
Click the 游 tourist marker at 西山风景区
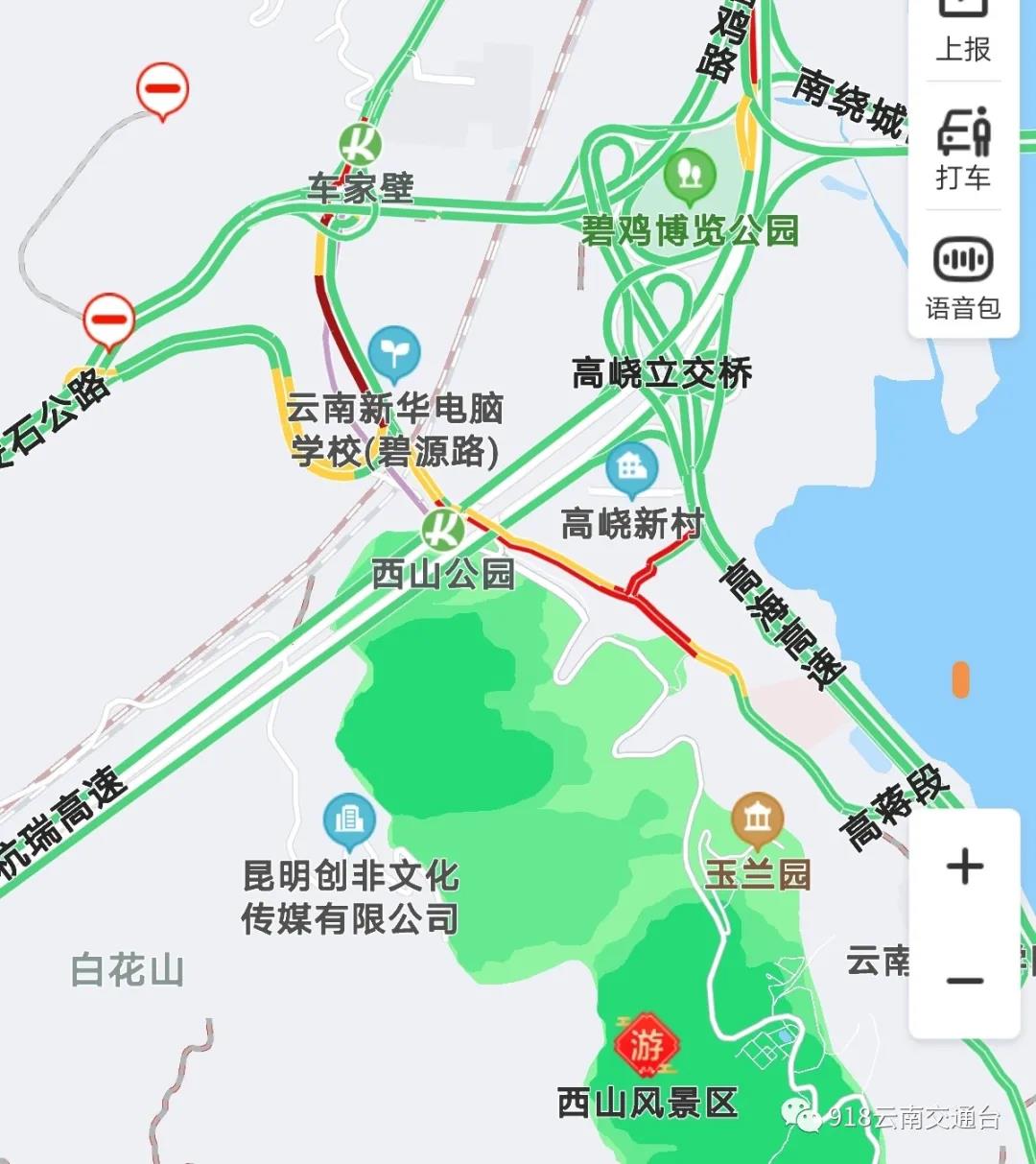pos(646,1041)
